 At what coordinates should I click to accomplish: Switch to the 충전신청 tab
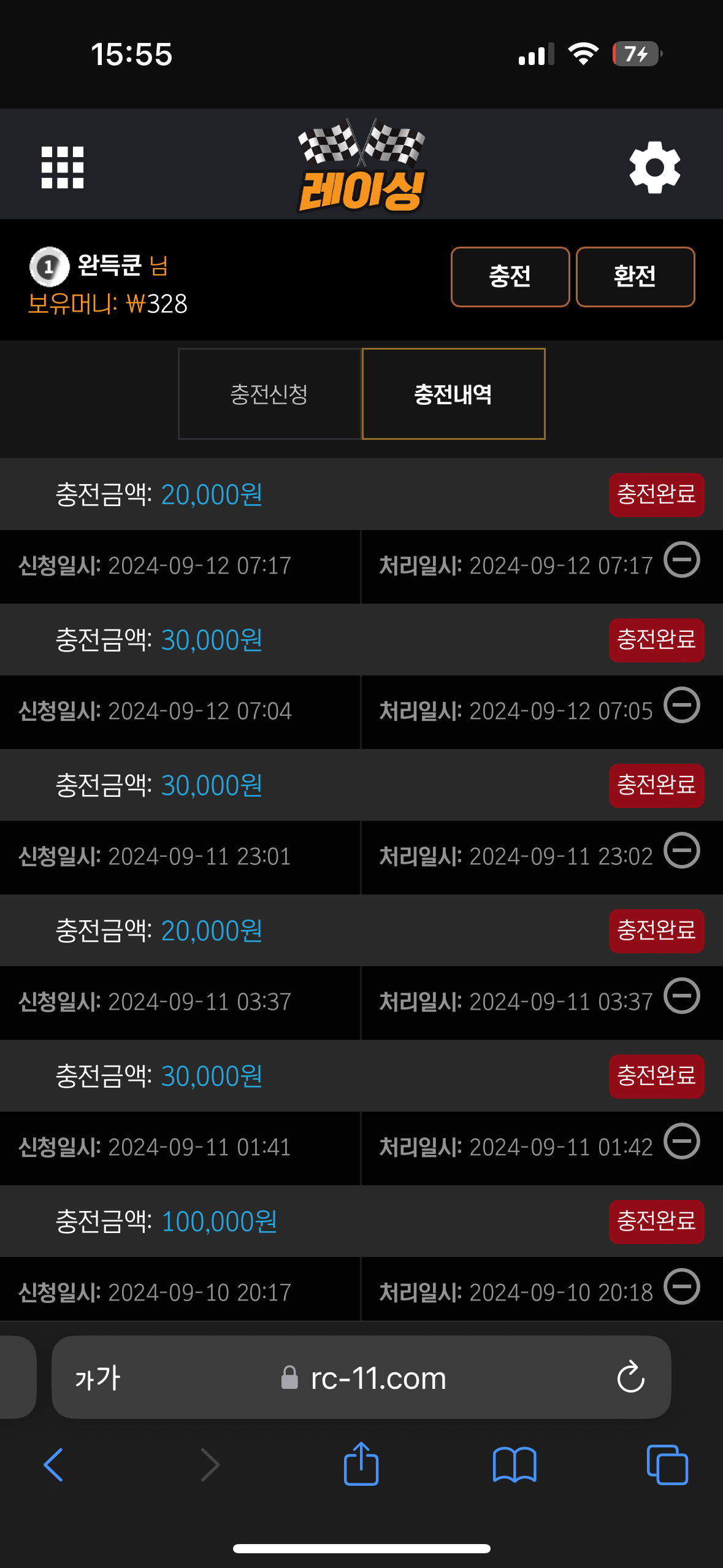click(x=269, y=394)
